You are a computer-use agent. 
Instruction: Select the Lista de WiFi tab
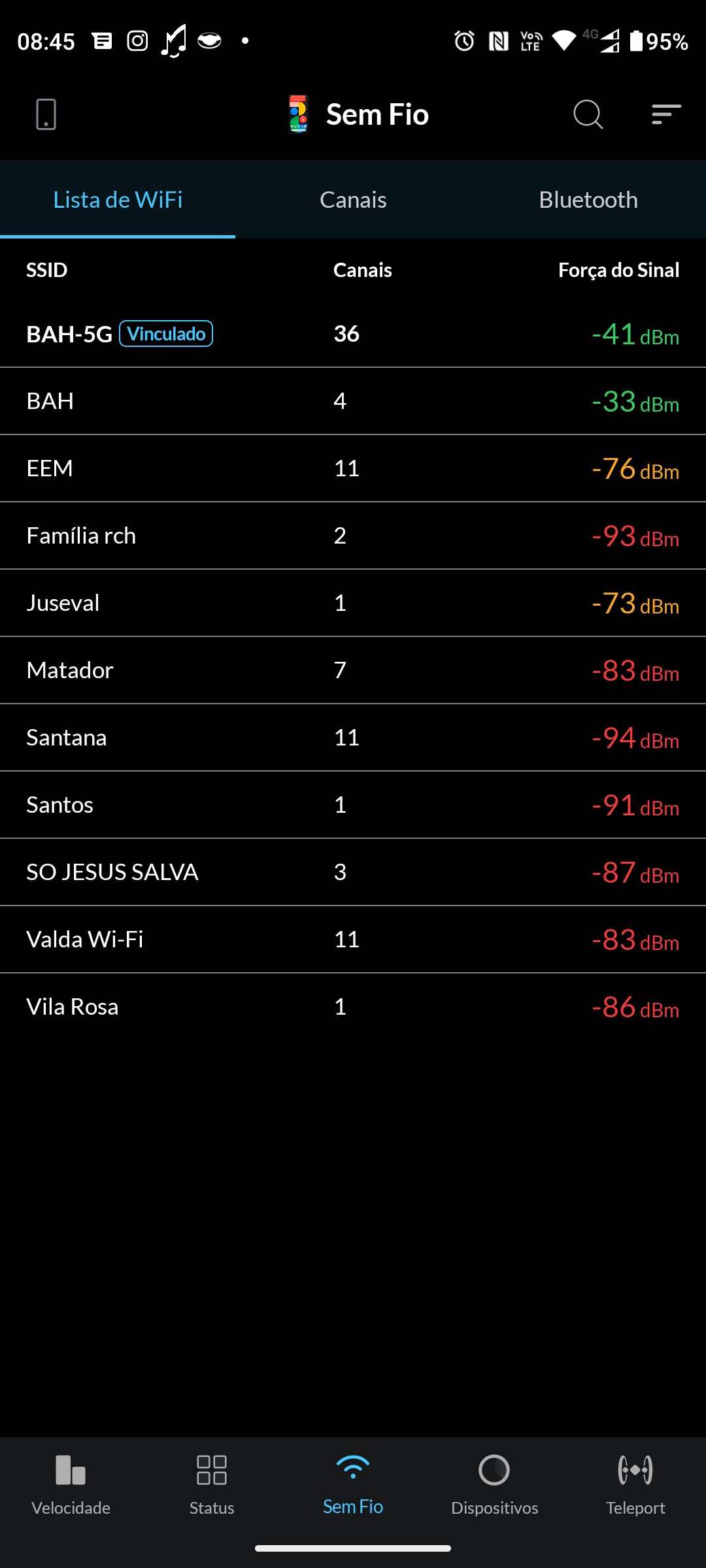click(x=118, y=200)
